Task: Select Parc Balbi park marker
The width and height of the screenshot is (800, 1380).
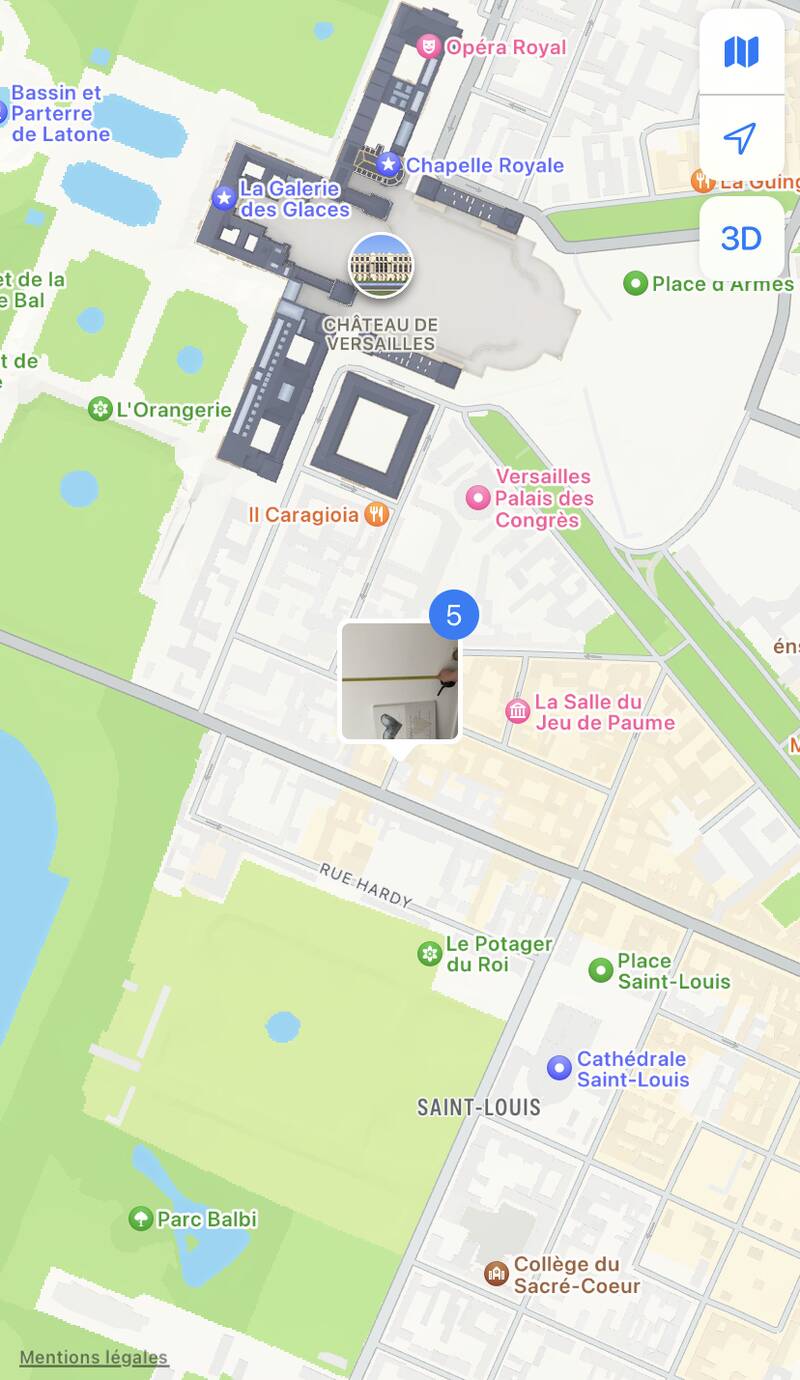Action: pyautogui.click(x=141, y=1218)
